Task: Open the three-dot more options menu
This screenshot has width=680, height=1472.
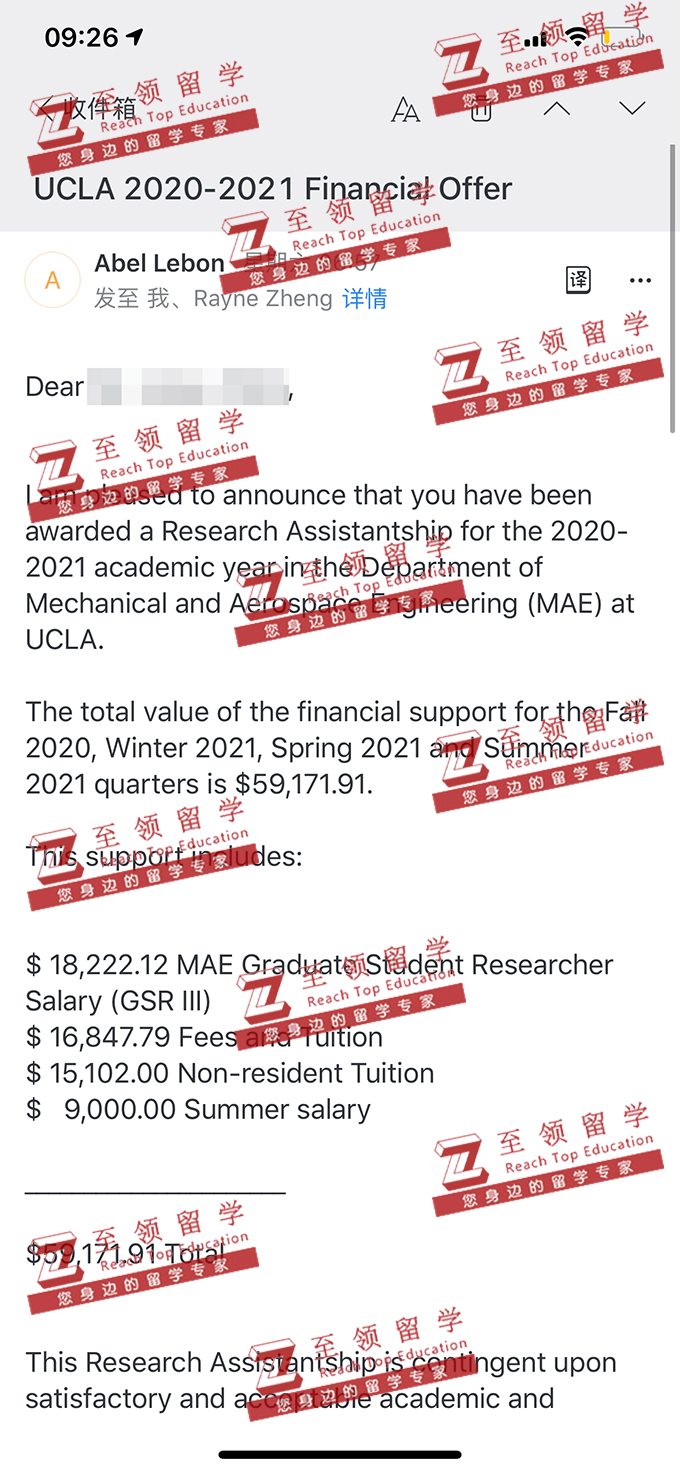Action: [x=640, y=281]
